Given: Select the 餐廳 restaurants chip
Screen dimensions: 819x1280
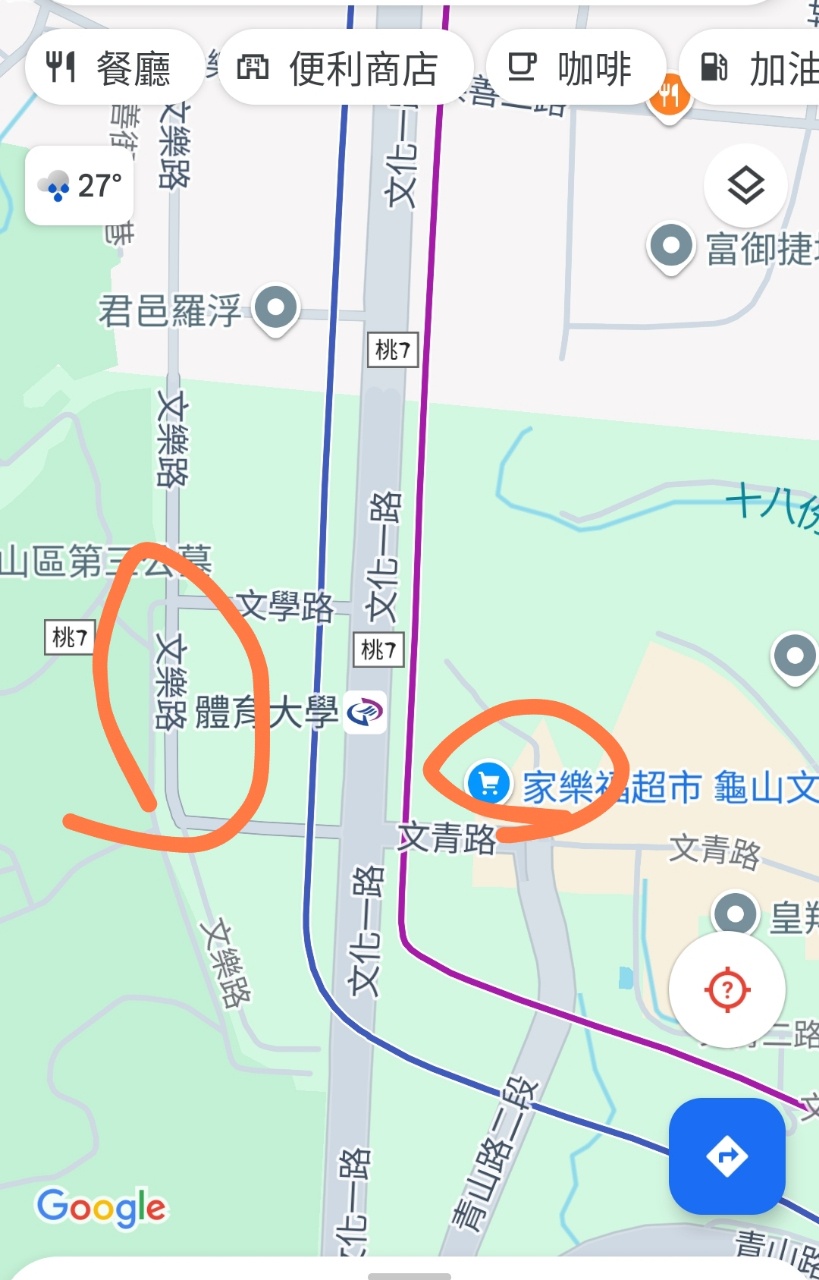Looking at the screenshot, I should click(115, 68).
